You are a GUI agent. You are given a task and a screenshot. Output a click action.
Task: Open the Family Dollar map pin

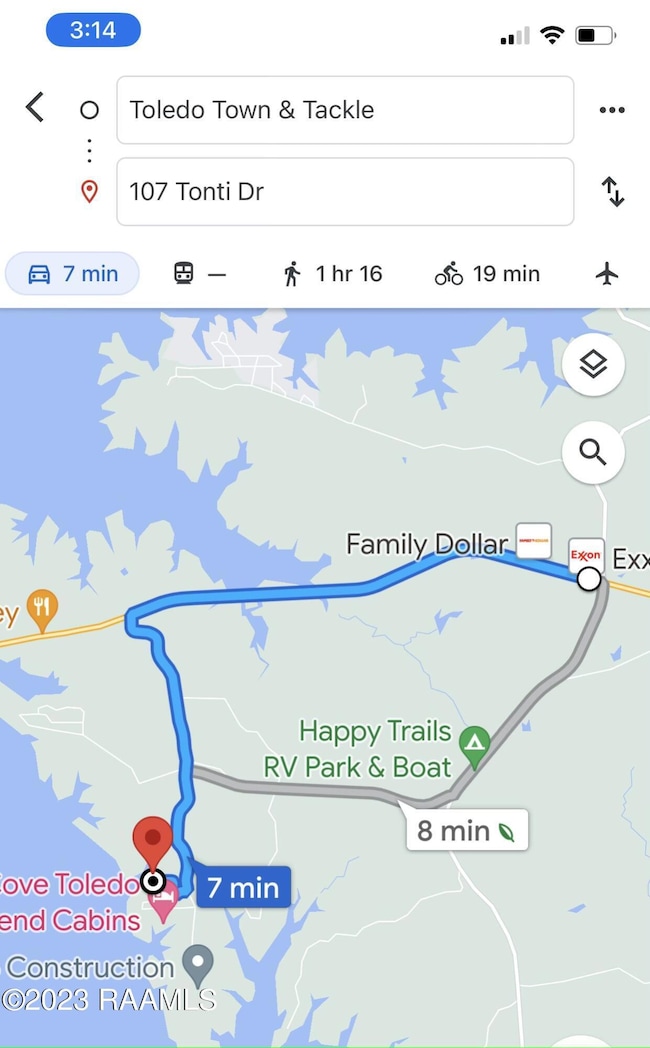(x=533, y=541)
